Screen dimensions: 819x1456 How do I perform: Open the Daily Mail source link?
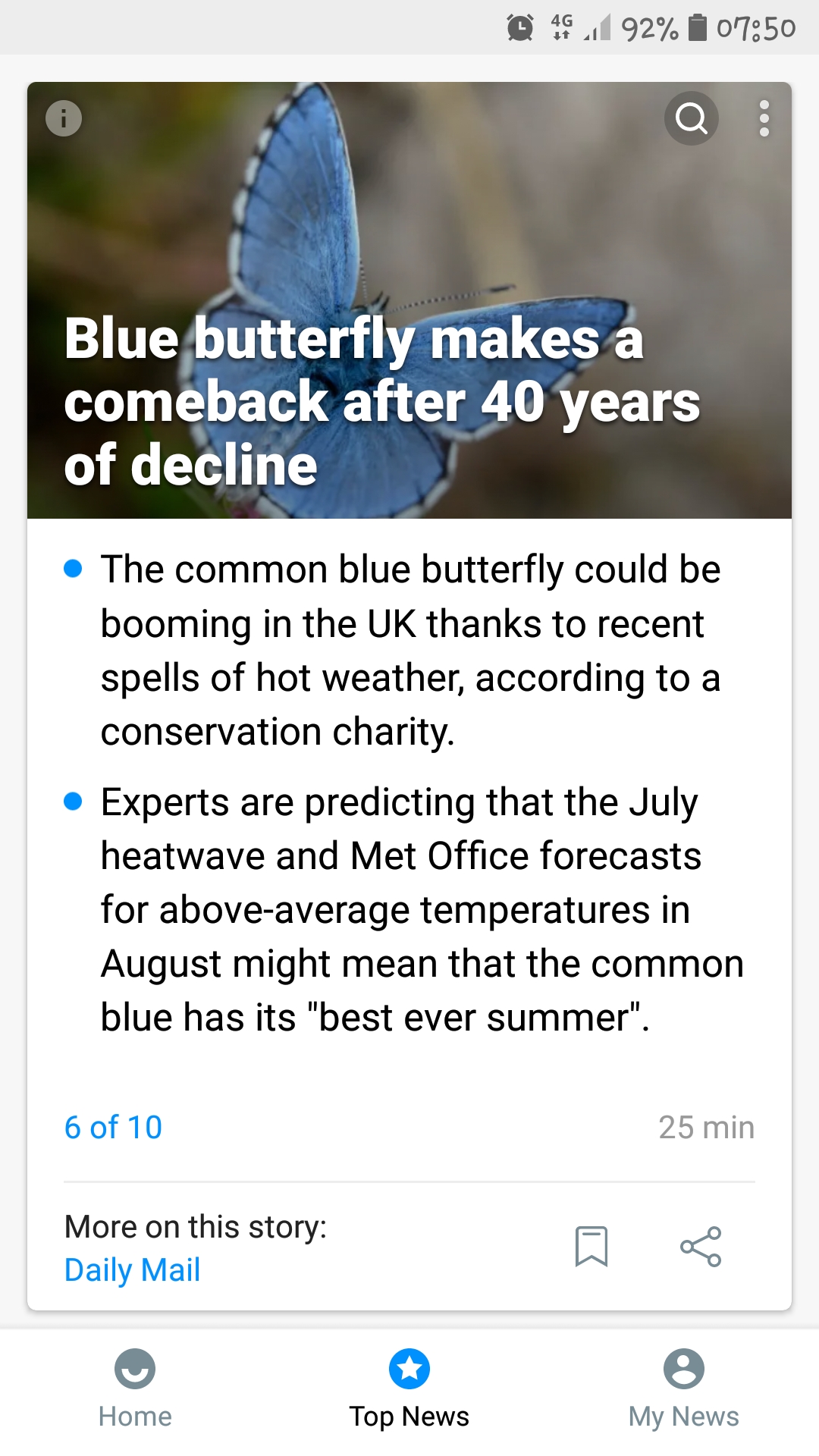tap(133, 1269)
